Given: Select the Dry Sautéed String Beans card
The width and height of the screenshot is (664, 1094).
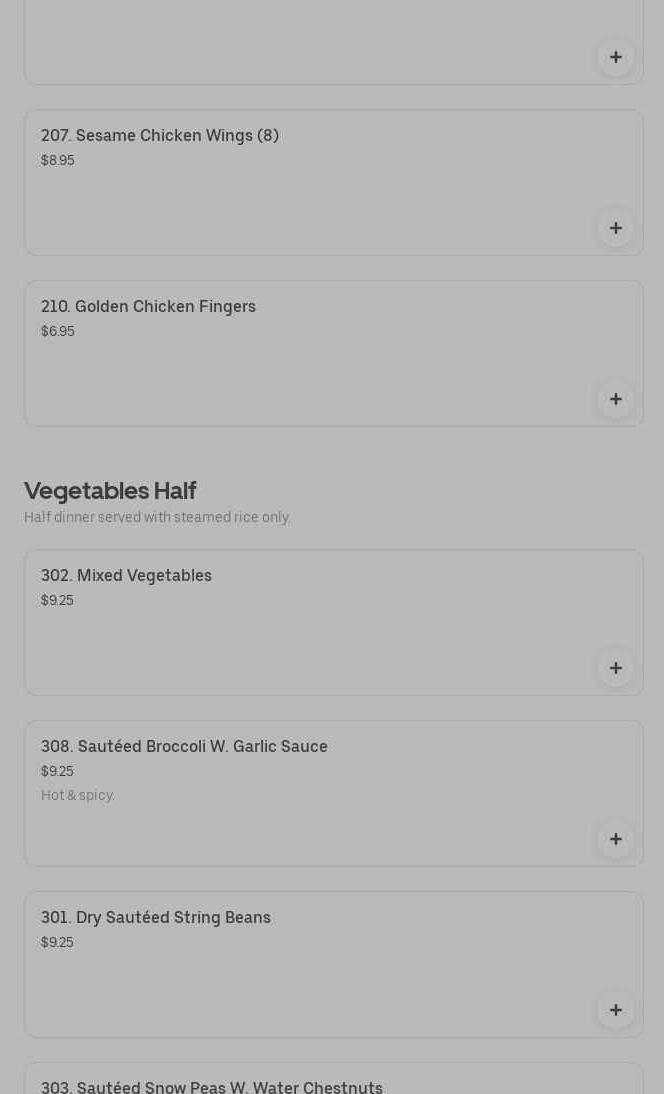Looking at the screenshot, I should (x=300, y=952).
